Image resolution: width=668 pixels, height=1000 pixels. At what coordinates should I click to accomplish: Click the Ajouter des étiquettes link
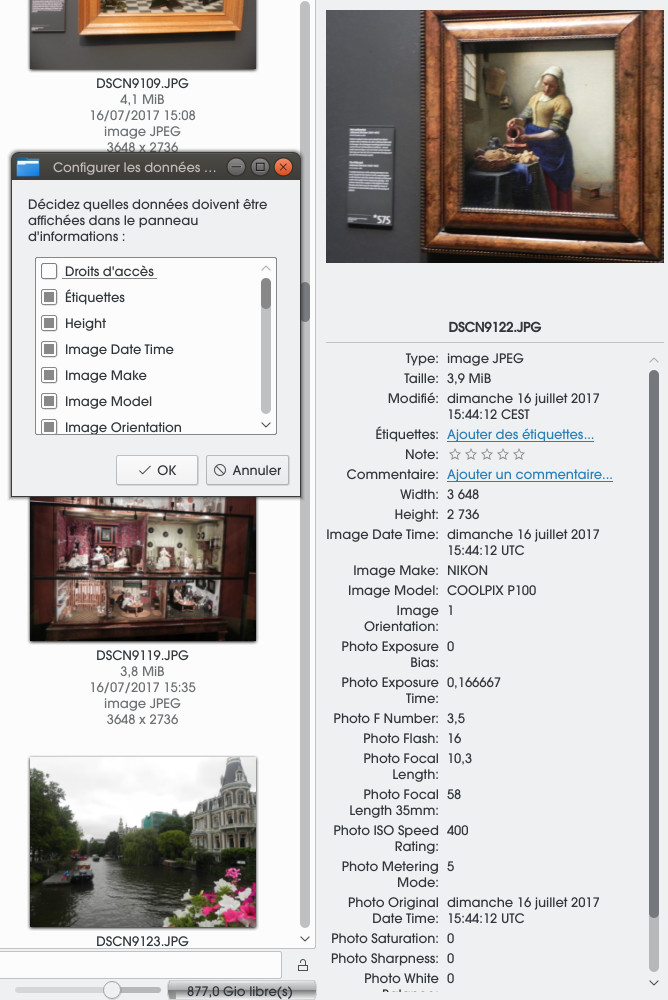click(x=520, y=434)
